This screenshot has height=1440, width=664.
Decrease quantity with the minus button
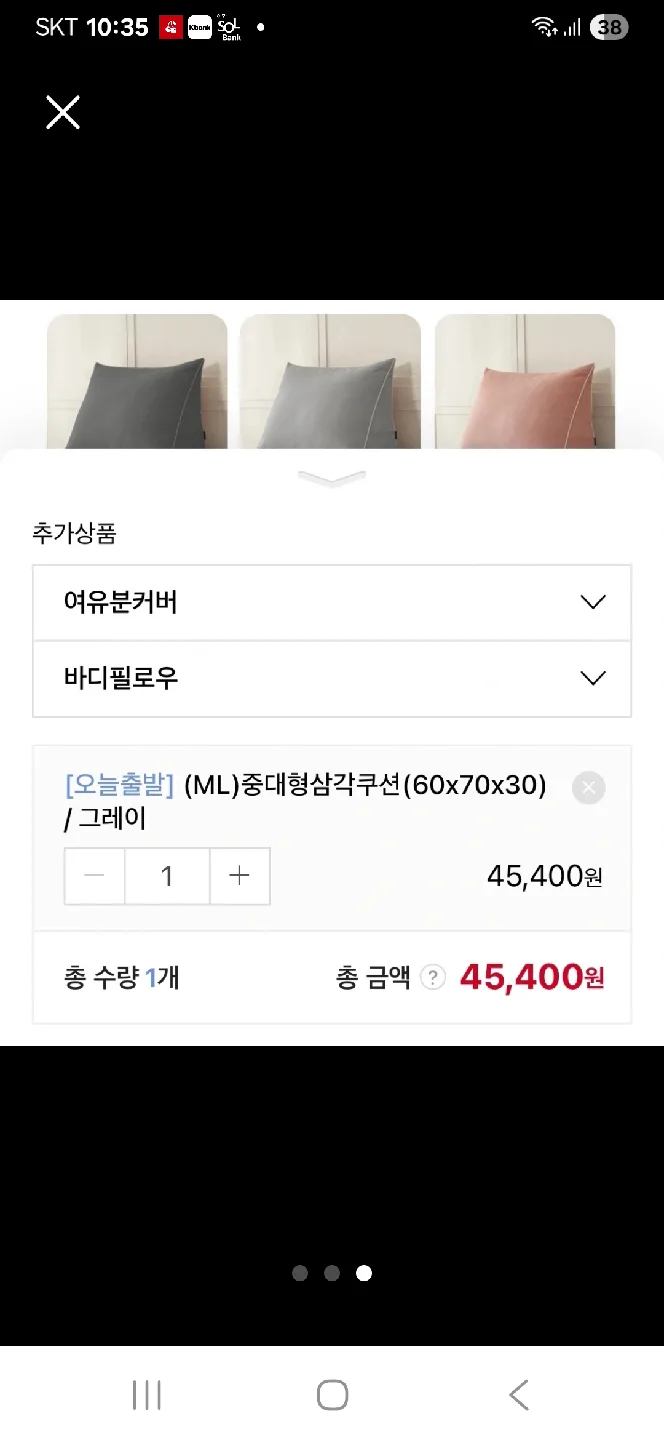point(95,877)
